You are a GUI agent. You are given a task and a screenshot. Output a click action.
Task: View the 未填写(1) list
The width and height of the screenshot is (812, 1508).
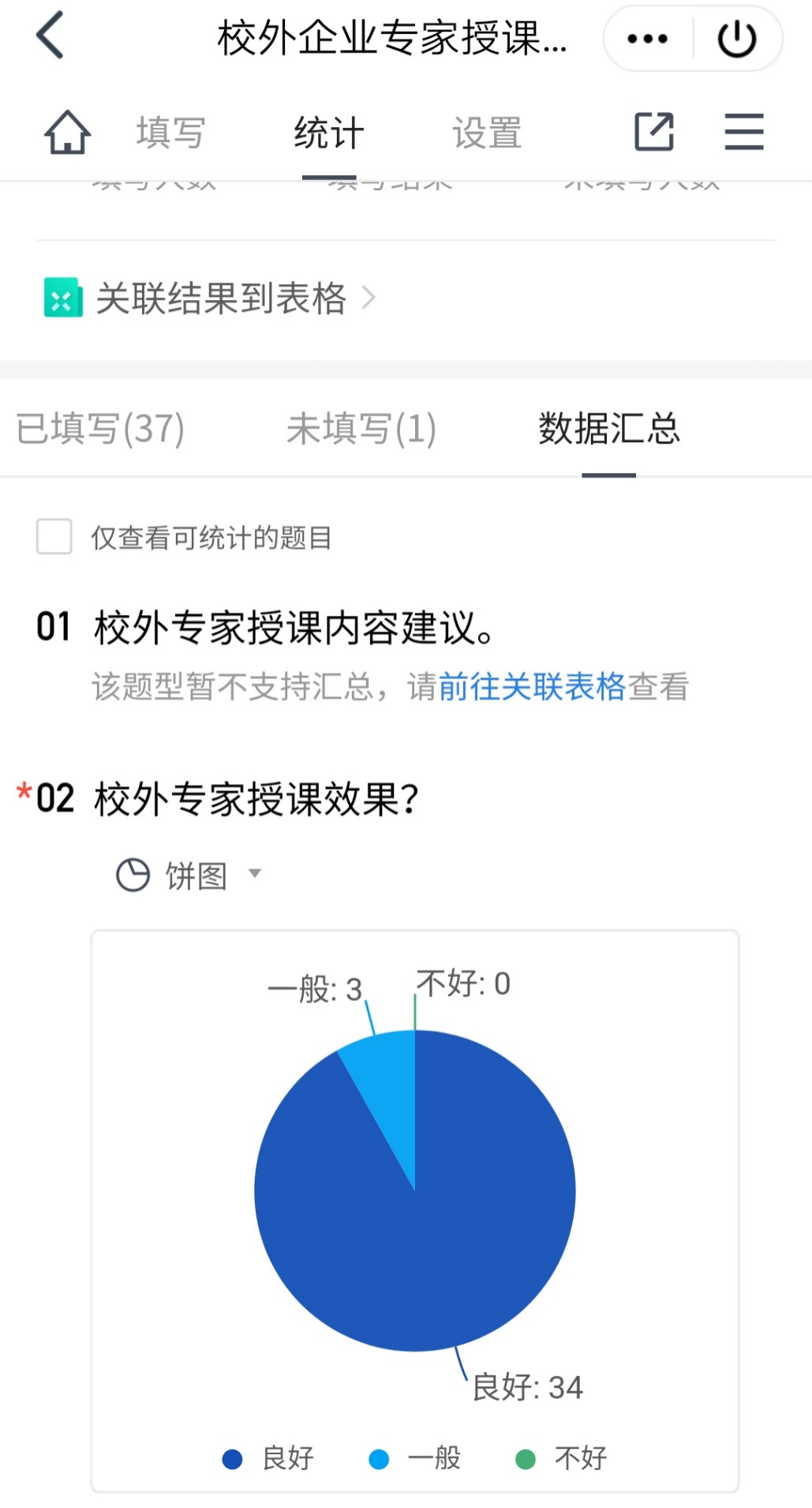click(361, 429)
